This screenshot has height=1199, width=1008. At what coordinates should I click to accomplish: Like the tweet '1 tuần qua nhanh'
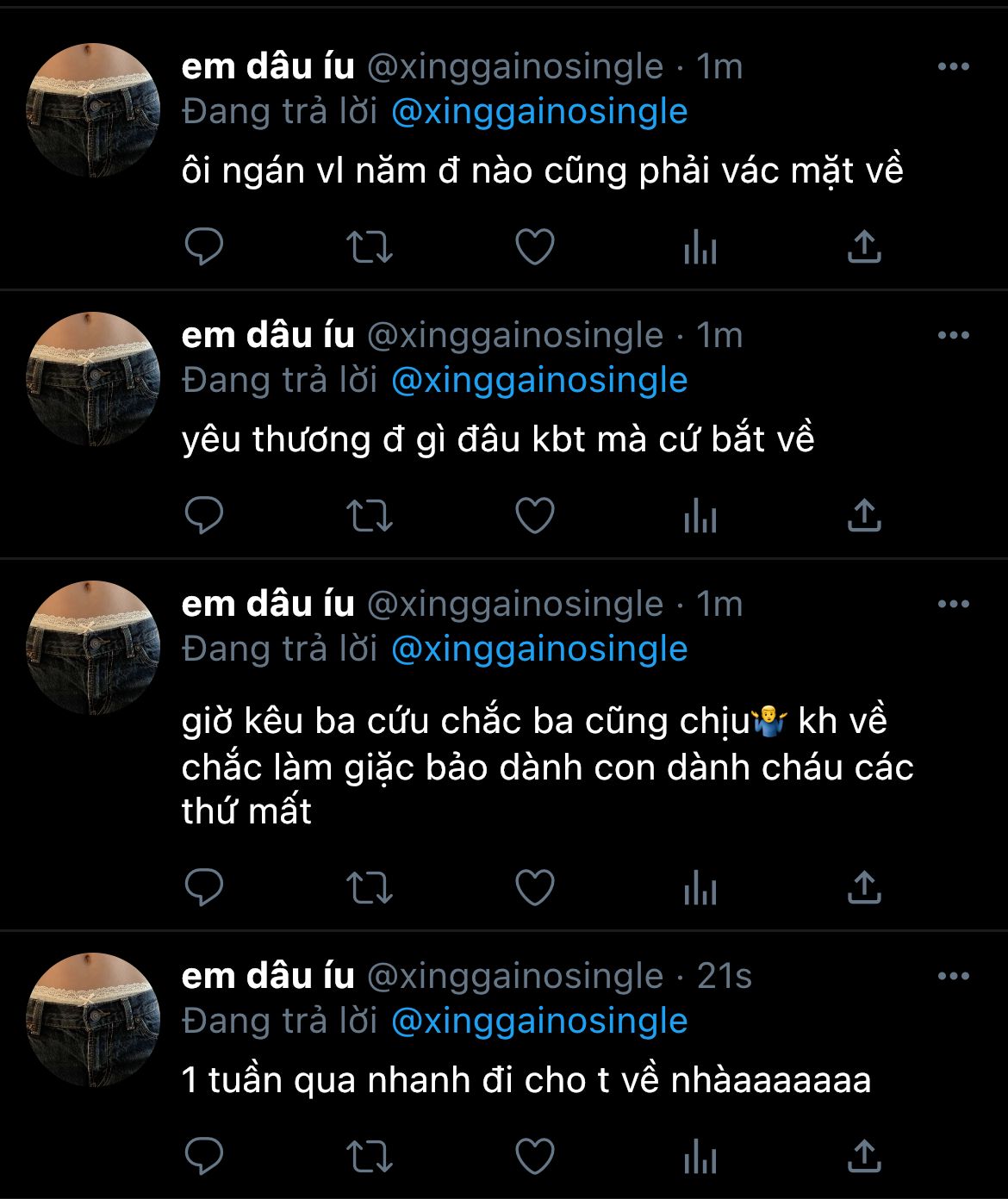tap(535, 1157)
